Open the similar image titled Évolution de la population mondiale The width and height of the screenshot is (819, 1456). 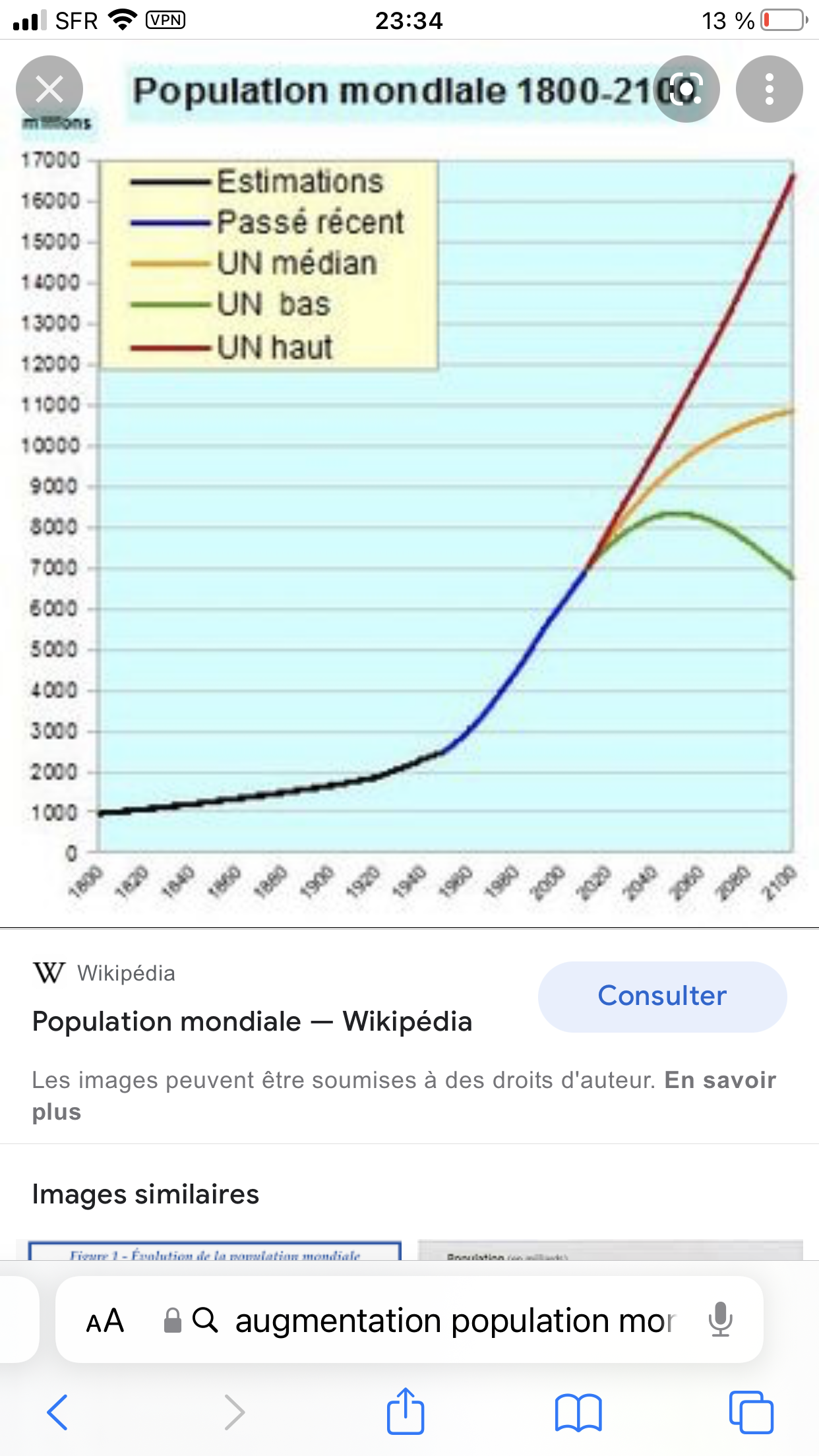click(215, 1251)
